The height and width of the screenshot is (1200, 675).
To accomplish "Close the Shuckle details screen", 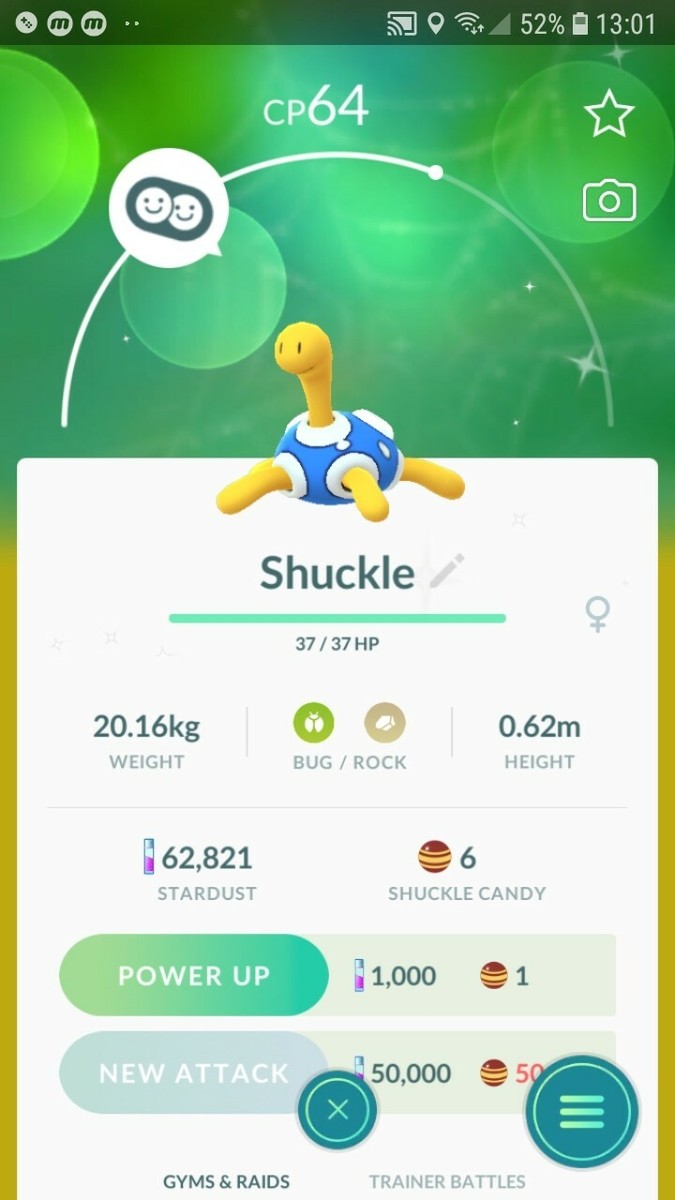I will pyautogui.click(x=338, y=1109).
